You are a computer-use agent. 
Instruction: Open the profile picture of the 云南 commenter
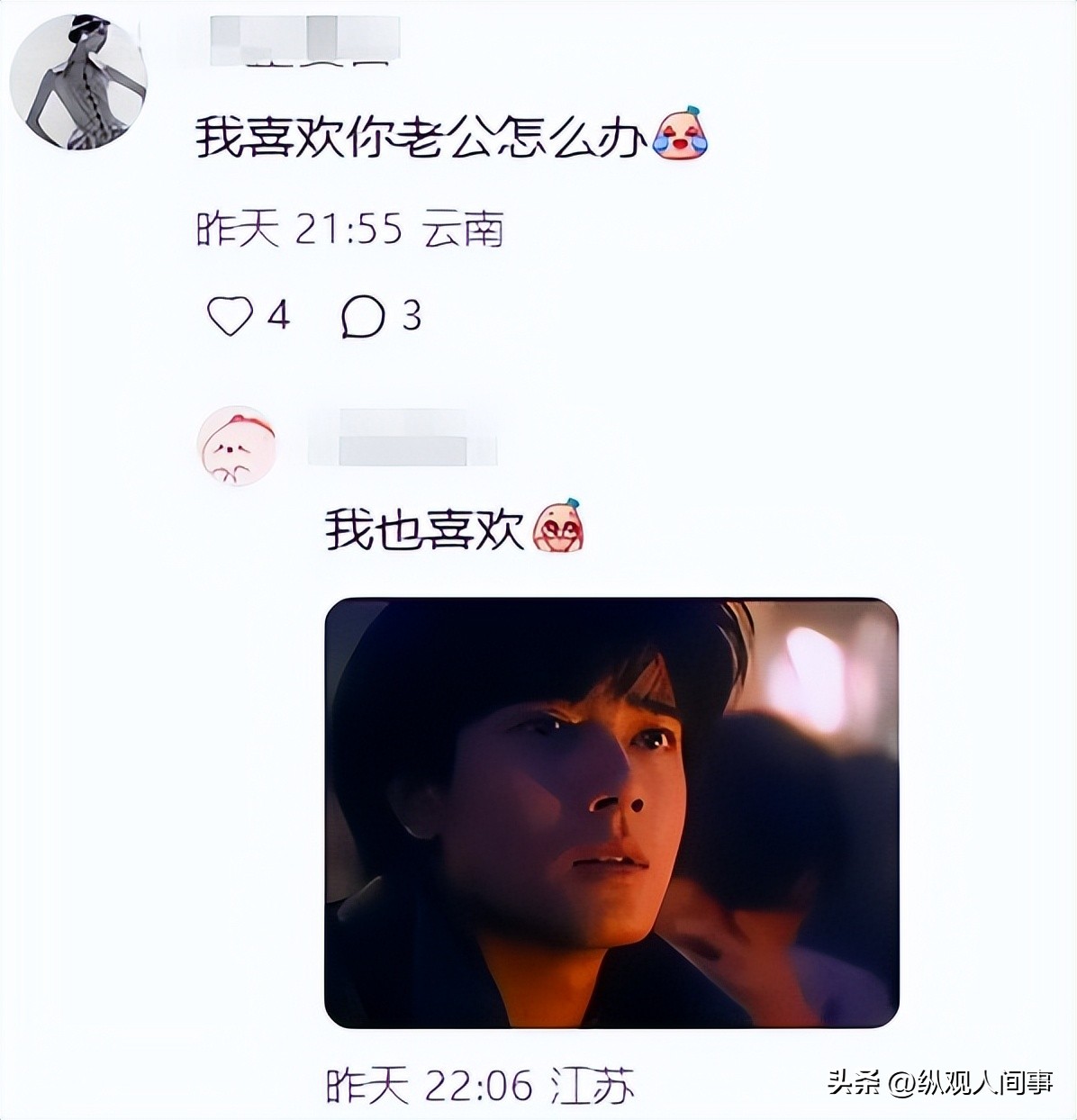(x=78, y=81)
